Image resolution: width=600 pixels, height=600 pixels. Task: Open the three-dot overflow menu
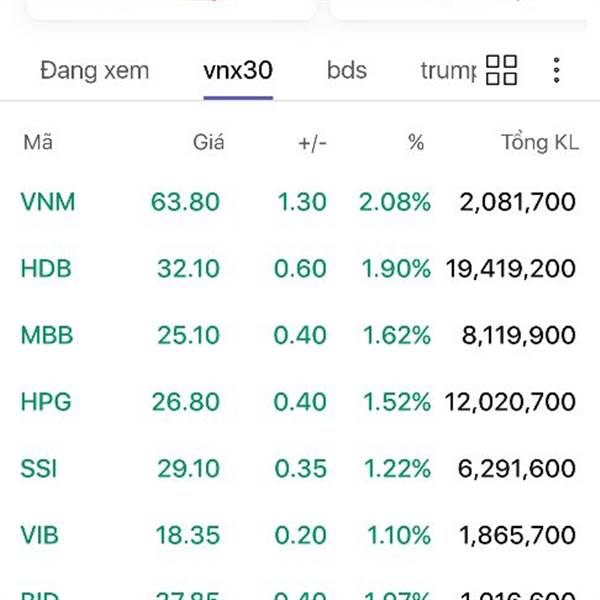pos(556,70)
